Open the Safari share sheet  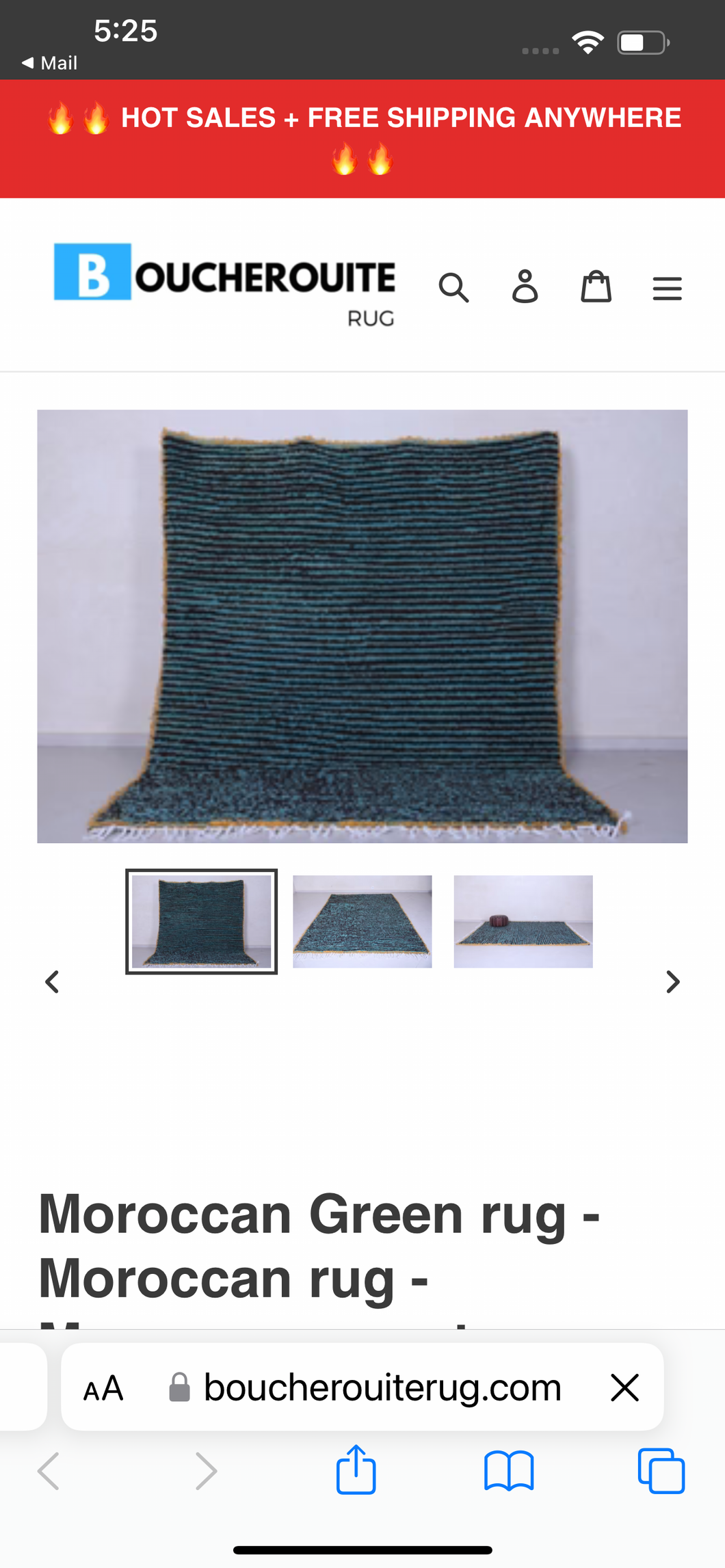click(356, 1470)
